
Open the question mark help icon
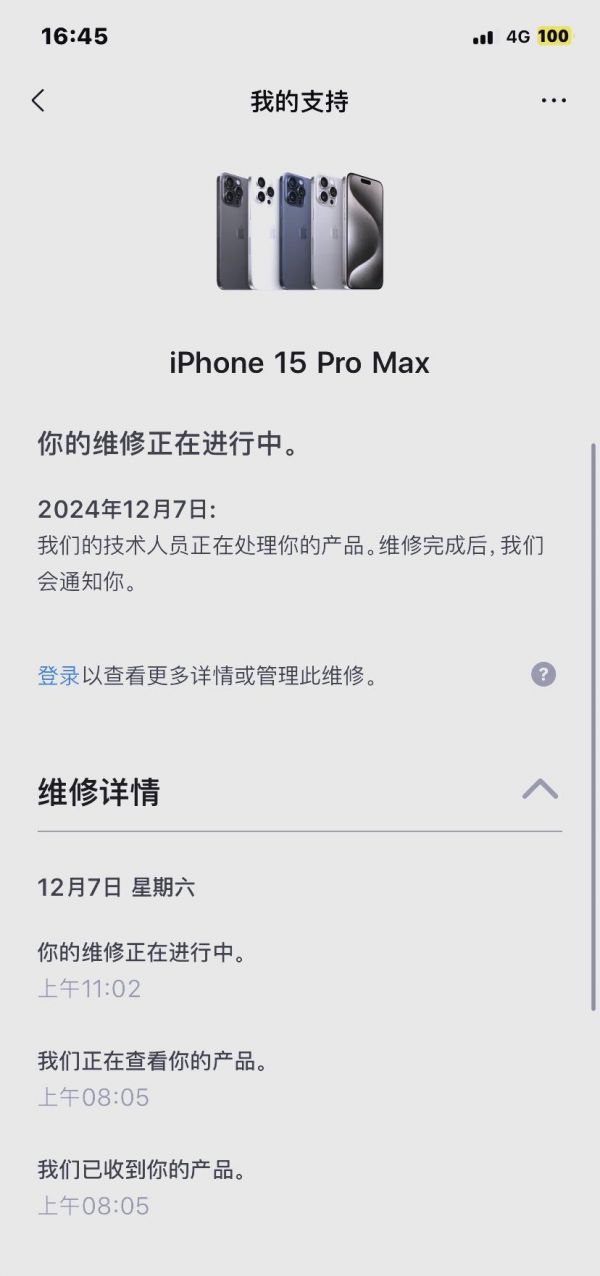(x=543, y=674)
